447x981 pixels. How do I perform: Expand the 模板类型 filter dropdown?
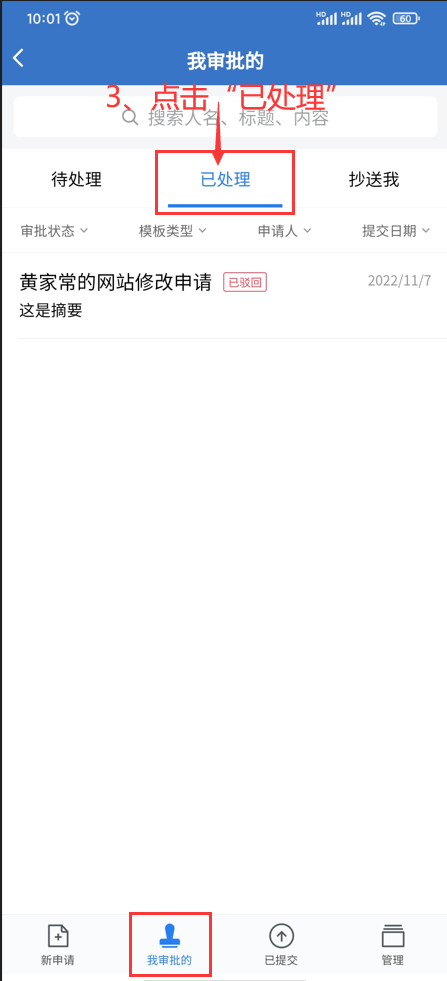(173, 231)
